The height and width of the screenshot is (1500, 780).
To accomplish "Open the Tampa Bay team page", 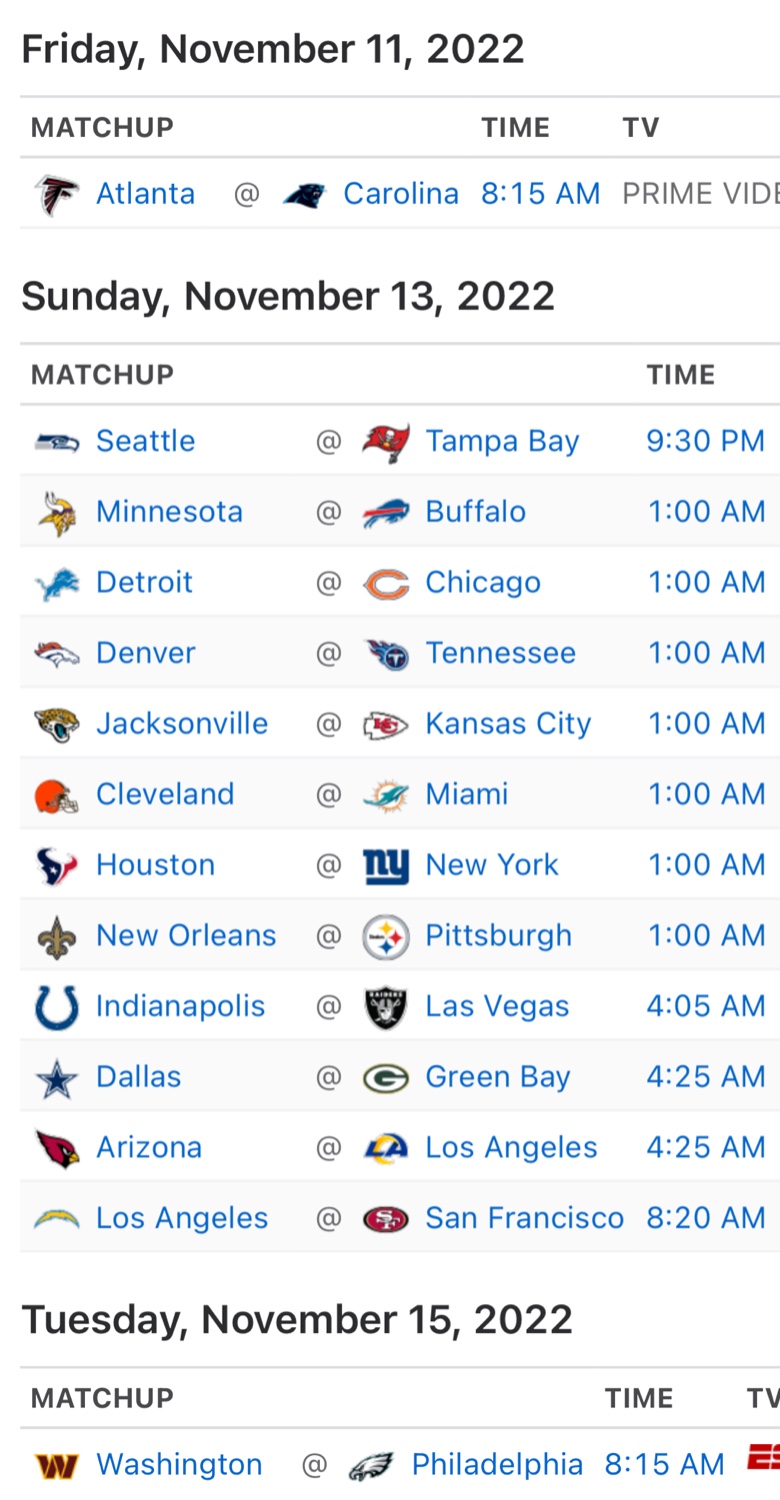I will [502, 440].
